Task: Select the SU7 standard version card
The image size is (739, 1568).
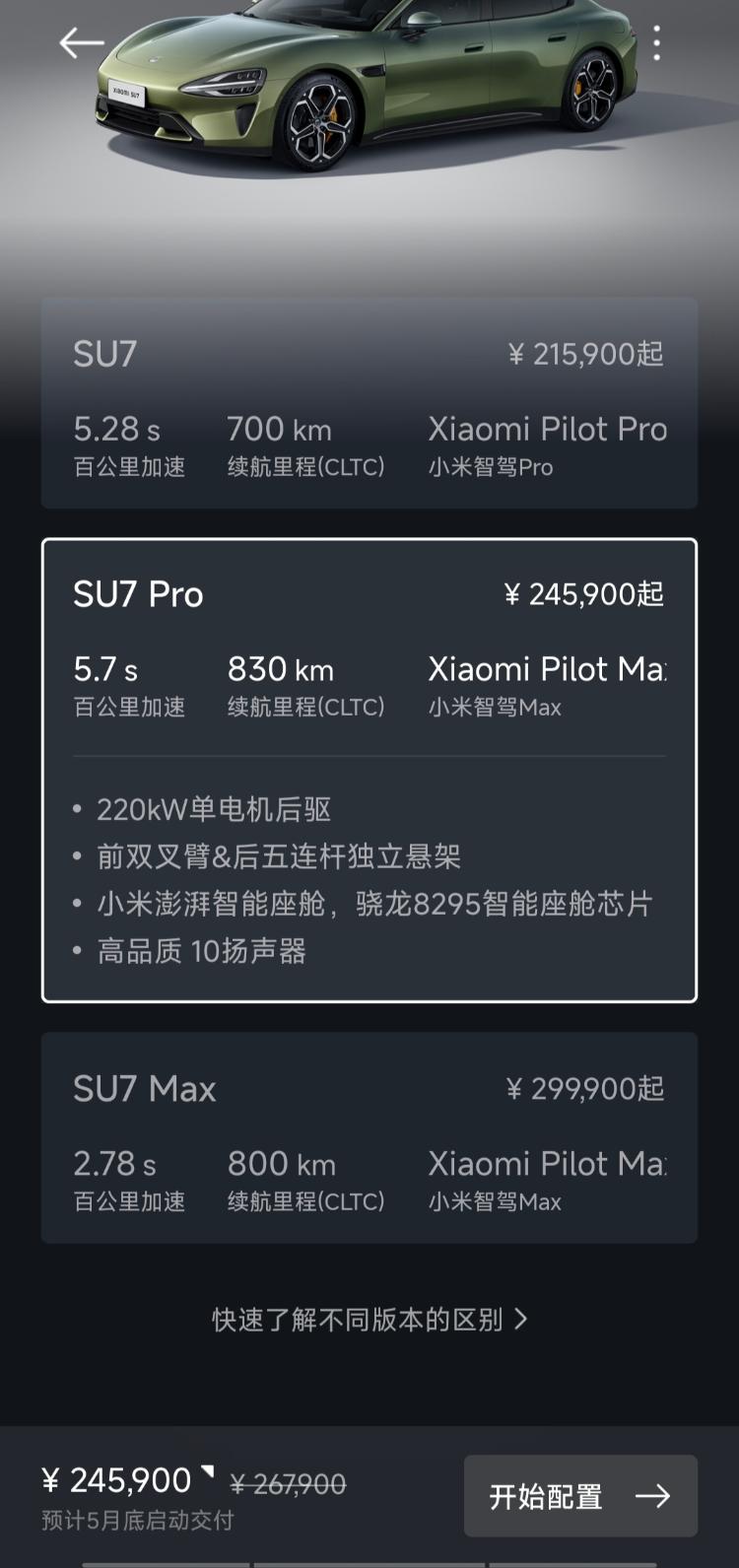Action: [369, 403]
